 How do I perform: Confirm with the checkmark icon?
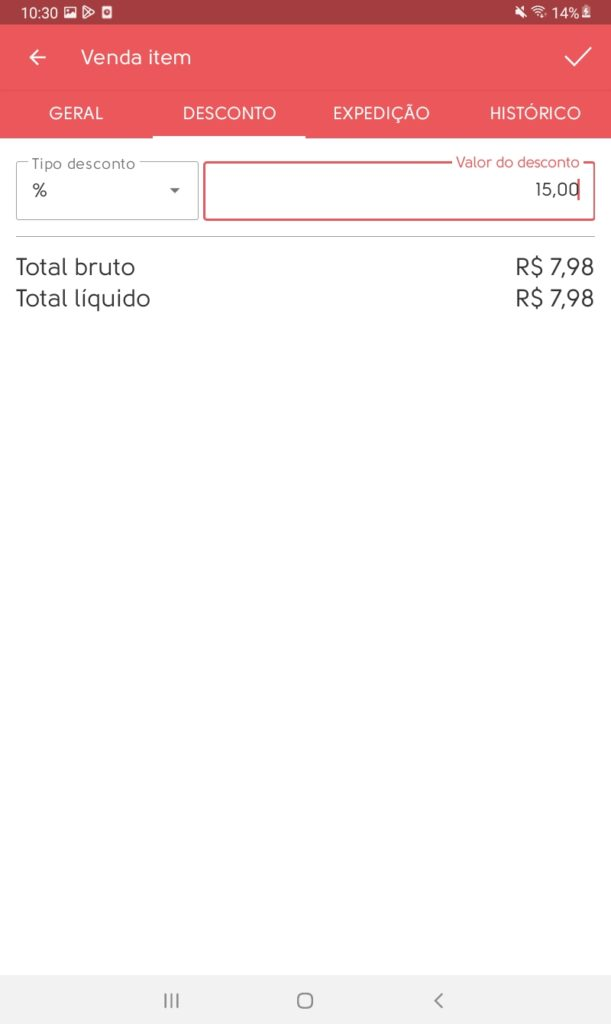pos(578,58)
